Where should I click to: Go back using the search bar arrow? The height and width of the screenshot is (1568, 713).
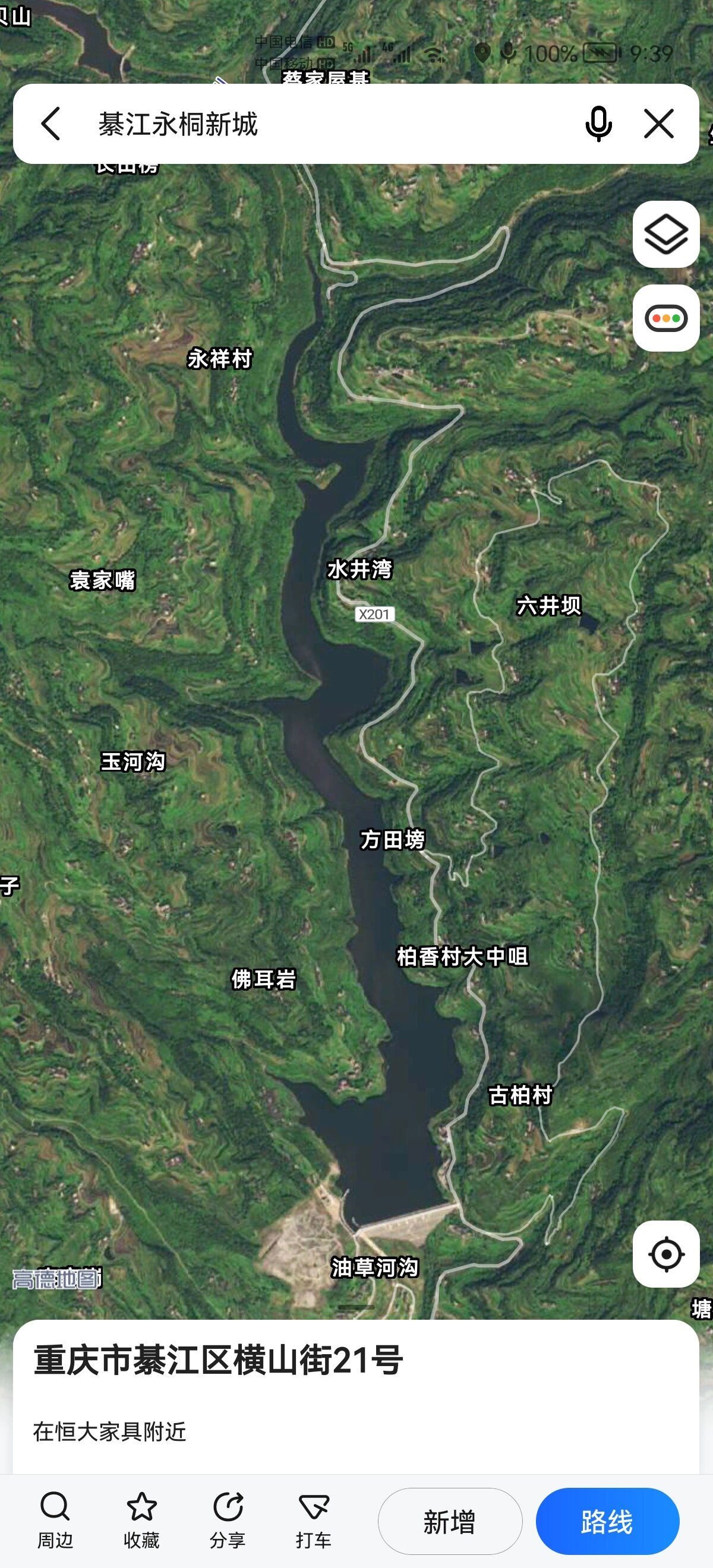click(x=51, y=124)
